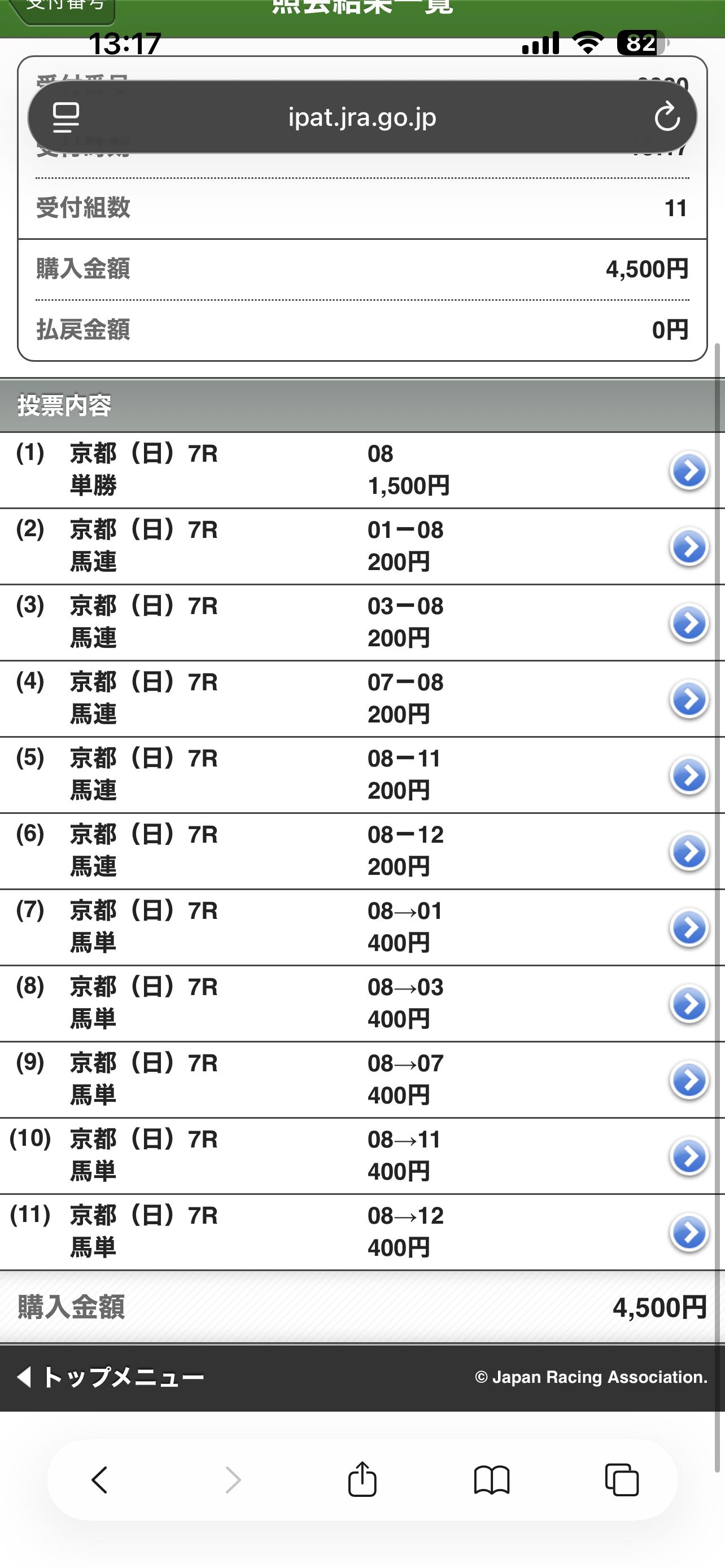Screen dimensions: 725x1568
Task: Open Safari page settings menu icon
Action: click(x=65, y=116)
